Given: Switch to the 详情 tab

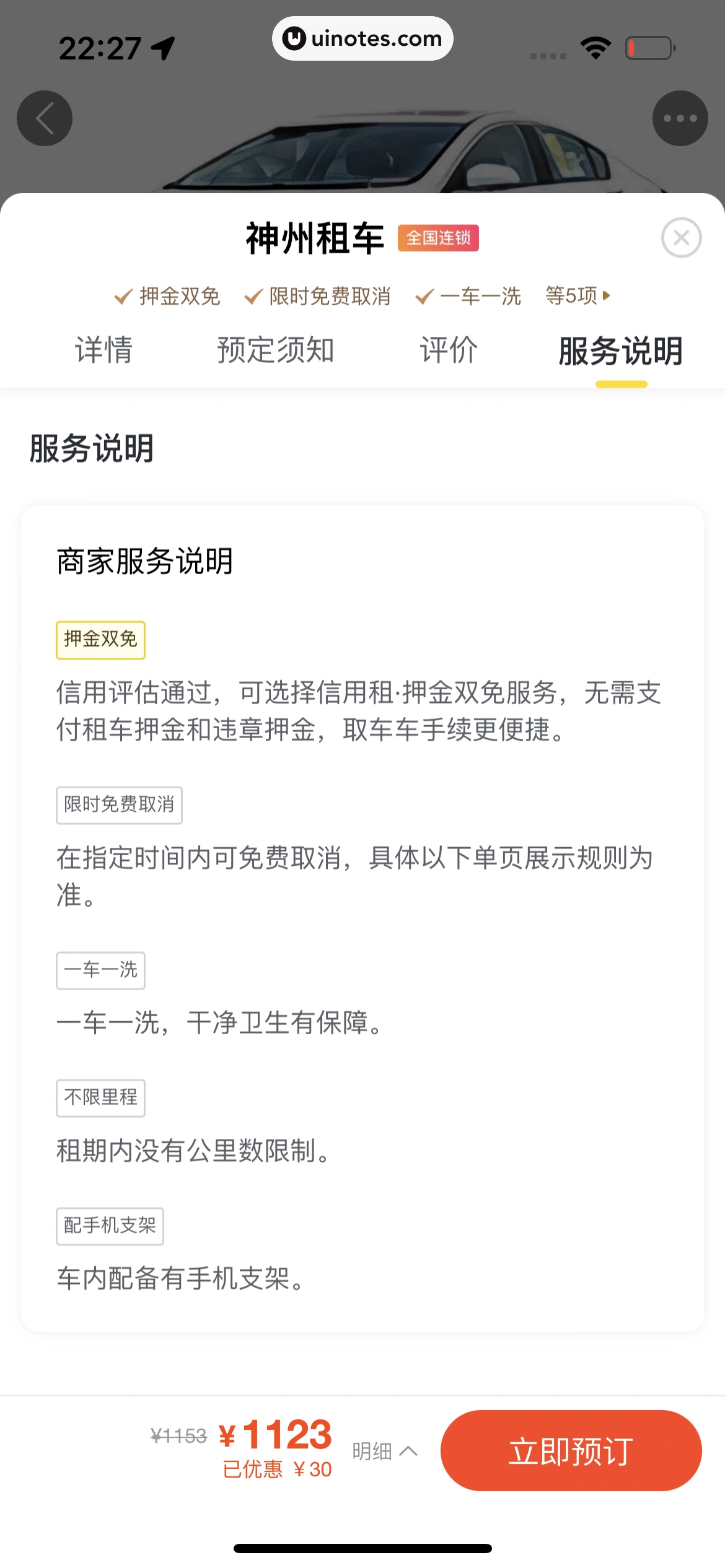Looking at the screenshot, I should coord(104,350).
